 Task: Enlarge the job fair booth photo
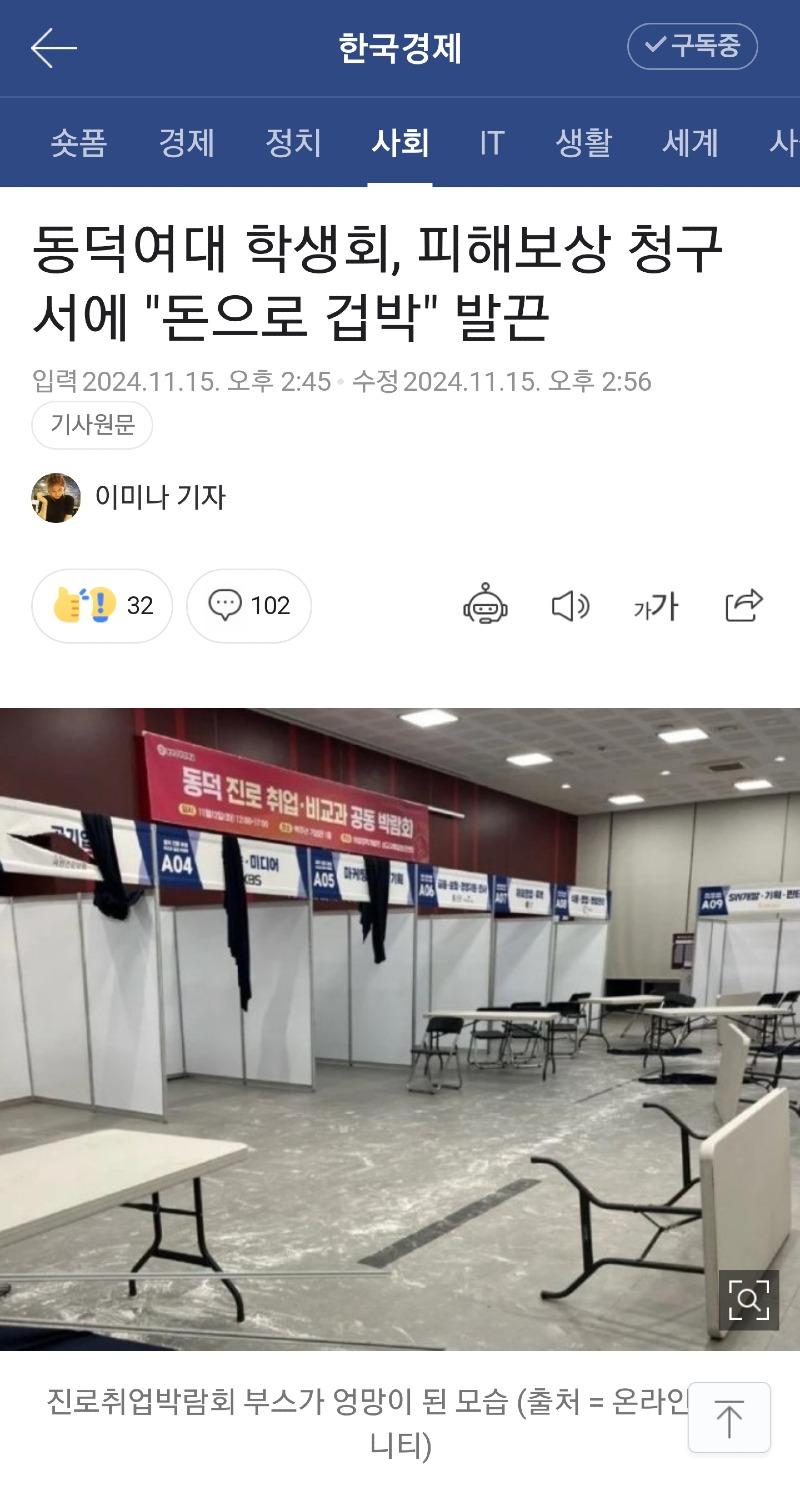748,1300
